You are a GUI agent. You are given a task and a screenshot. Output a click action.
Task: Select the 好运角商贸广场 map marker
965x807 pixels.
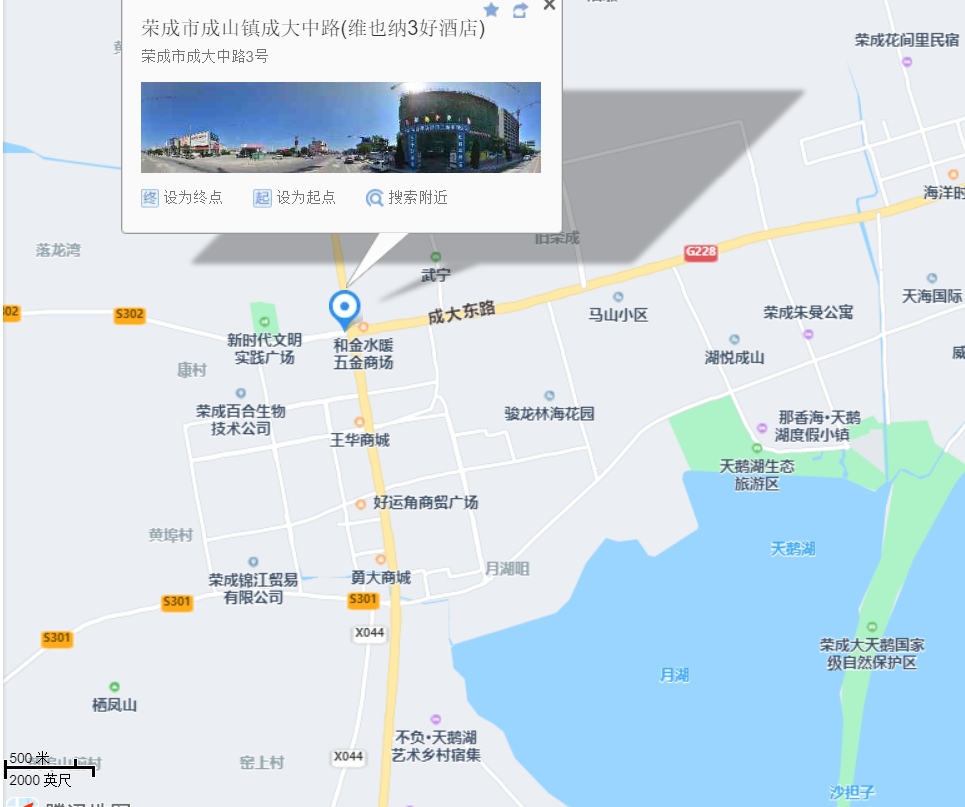pyautogui.click(x=361, y=504)
